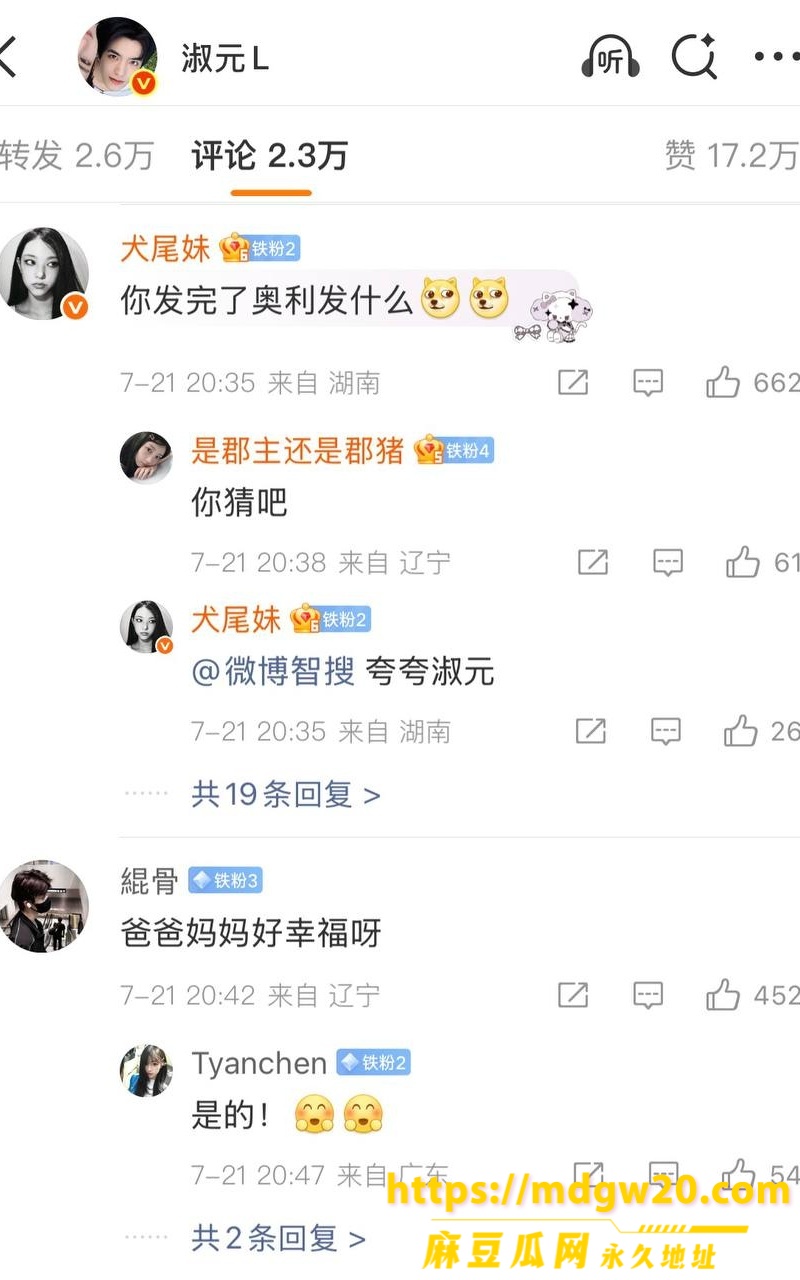The width and height of the screenshot is (800, 1280).
Task: Tap the @微博智搜 mention link
Action: pos(273,672)
